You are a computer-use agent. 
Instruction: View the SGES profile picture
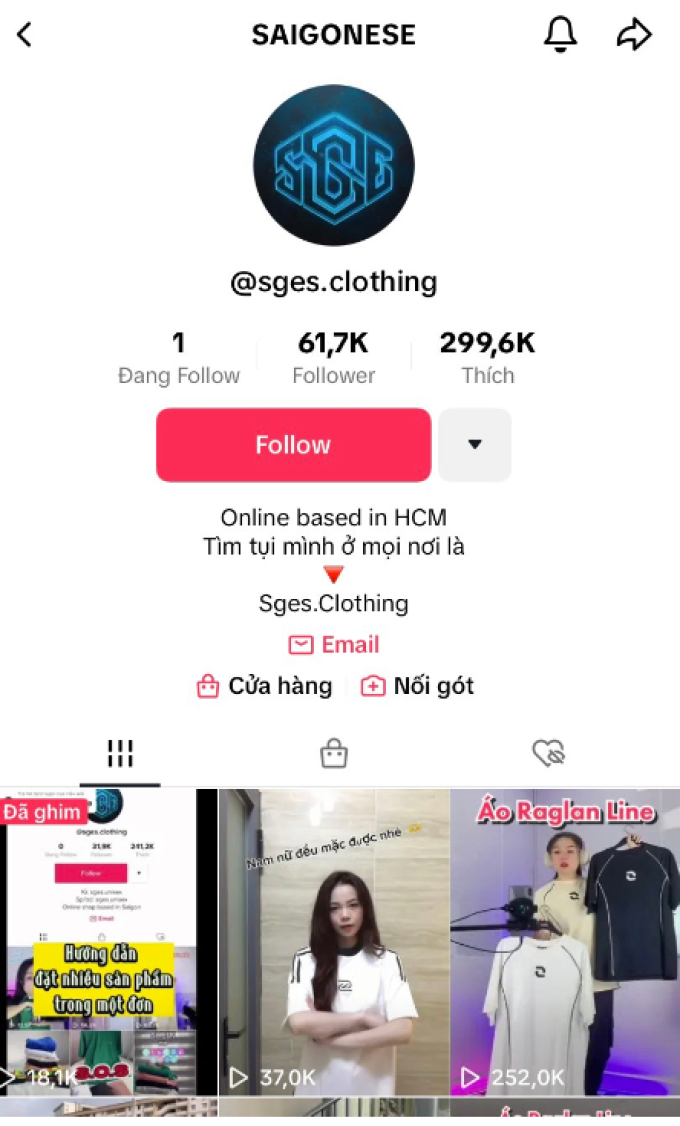pyautogui.click(x=334, y=165)
